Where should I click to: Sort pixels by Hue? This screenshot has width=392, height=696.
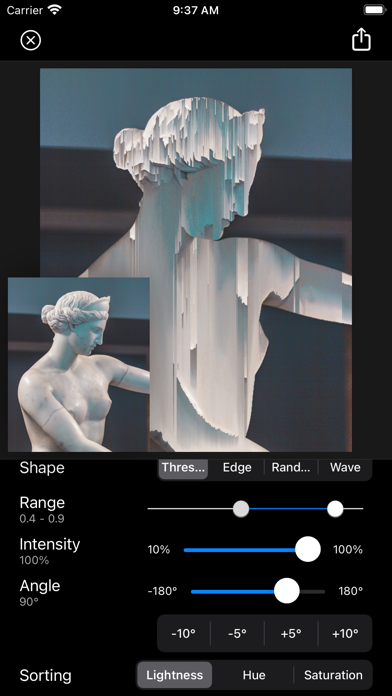(x=254, y=675)
